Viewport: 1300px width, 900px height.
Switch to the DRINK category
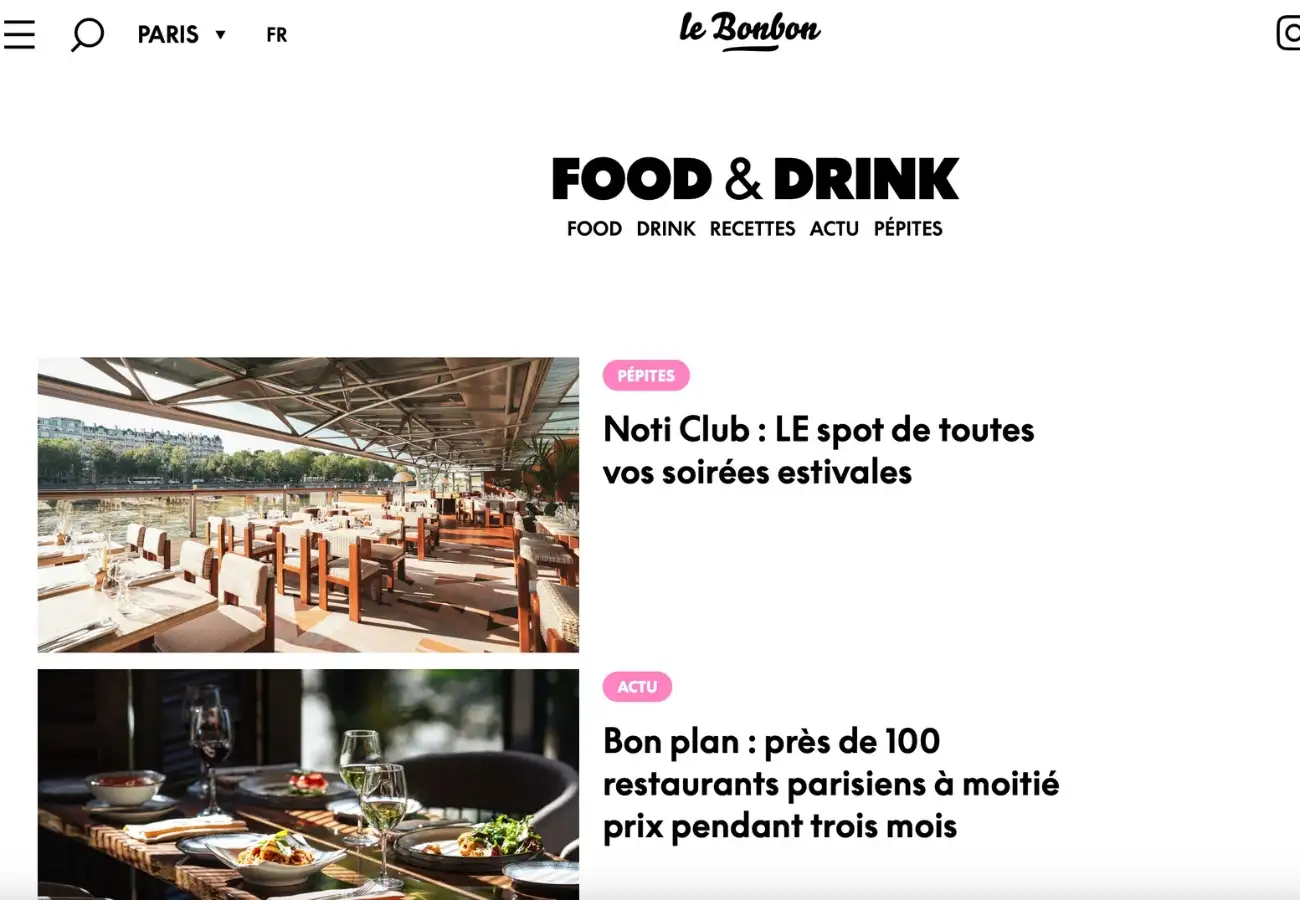pos(666,229)
